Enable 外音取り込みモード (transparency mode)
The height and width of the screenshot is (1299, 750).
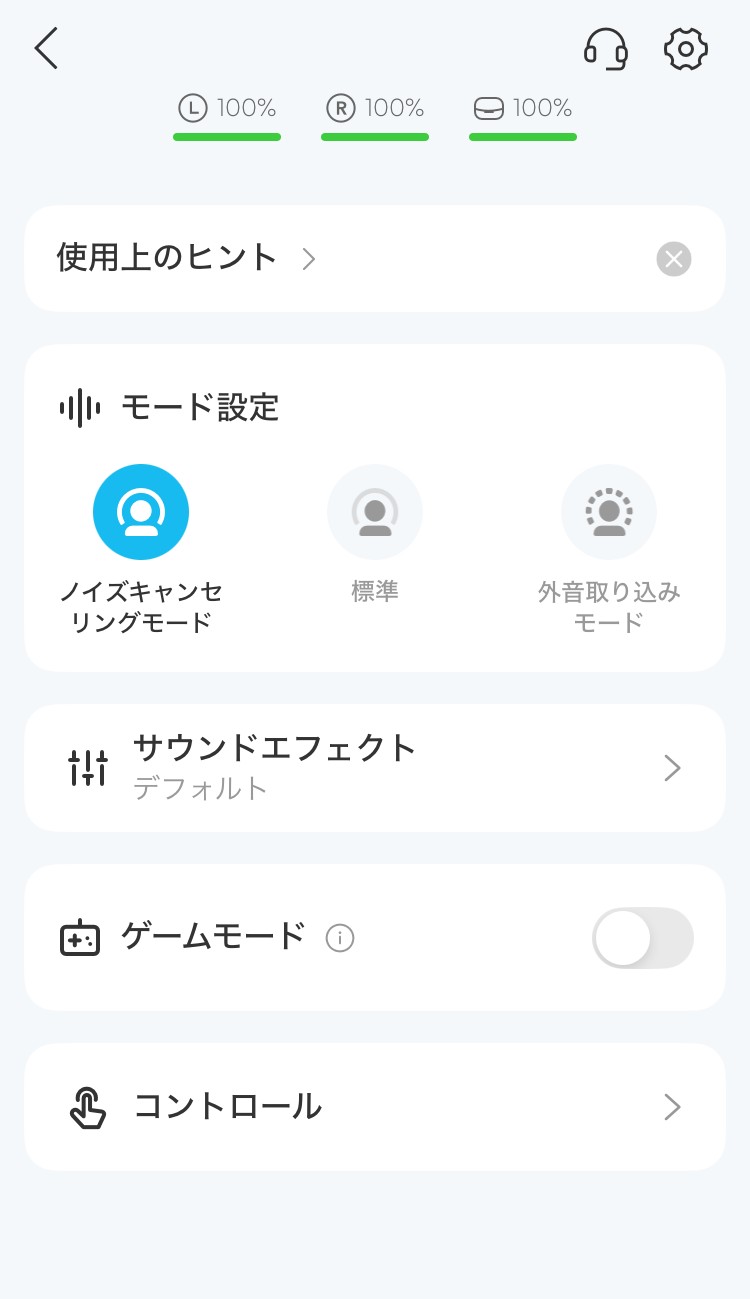pos(609,511)
